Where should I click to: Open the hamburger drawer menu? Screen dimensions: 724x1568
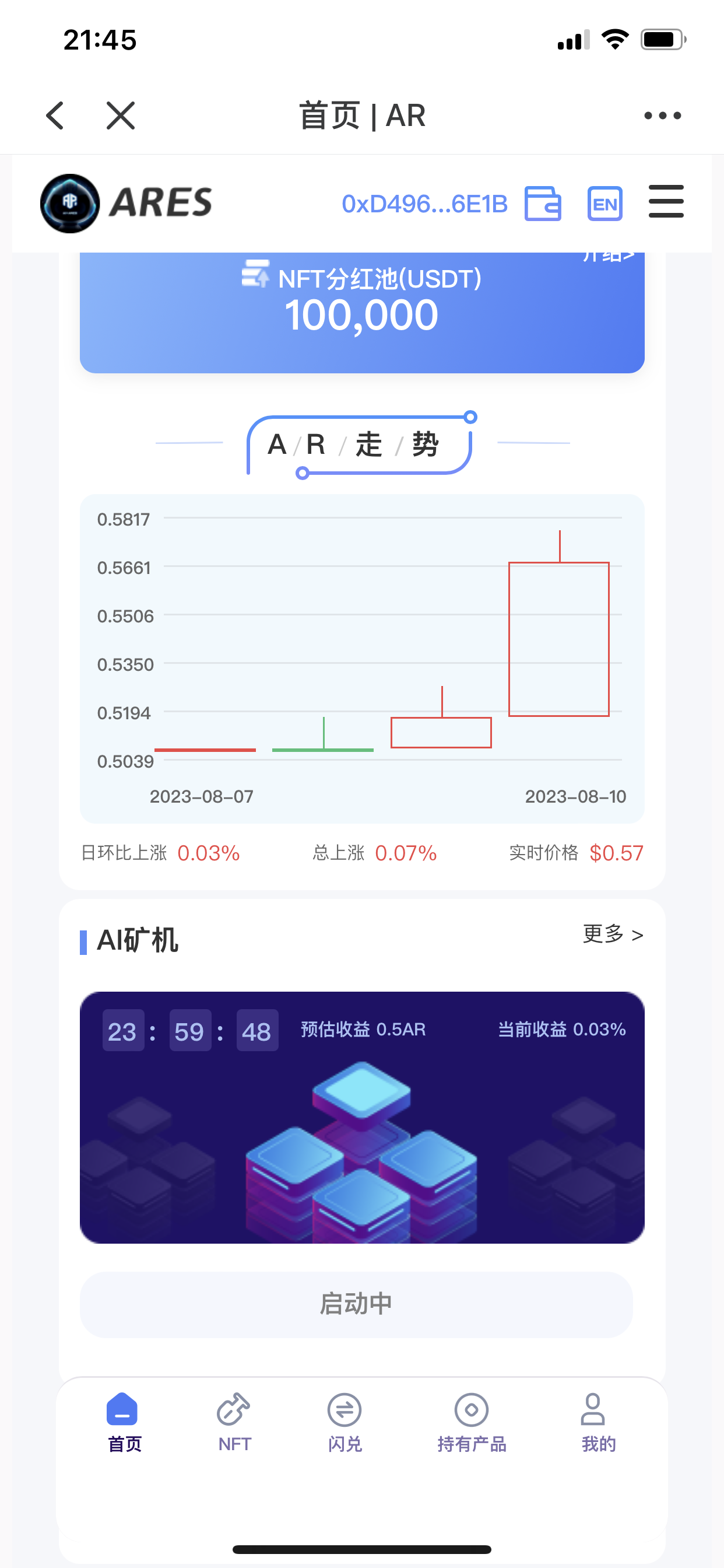tap(666, 201)
